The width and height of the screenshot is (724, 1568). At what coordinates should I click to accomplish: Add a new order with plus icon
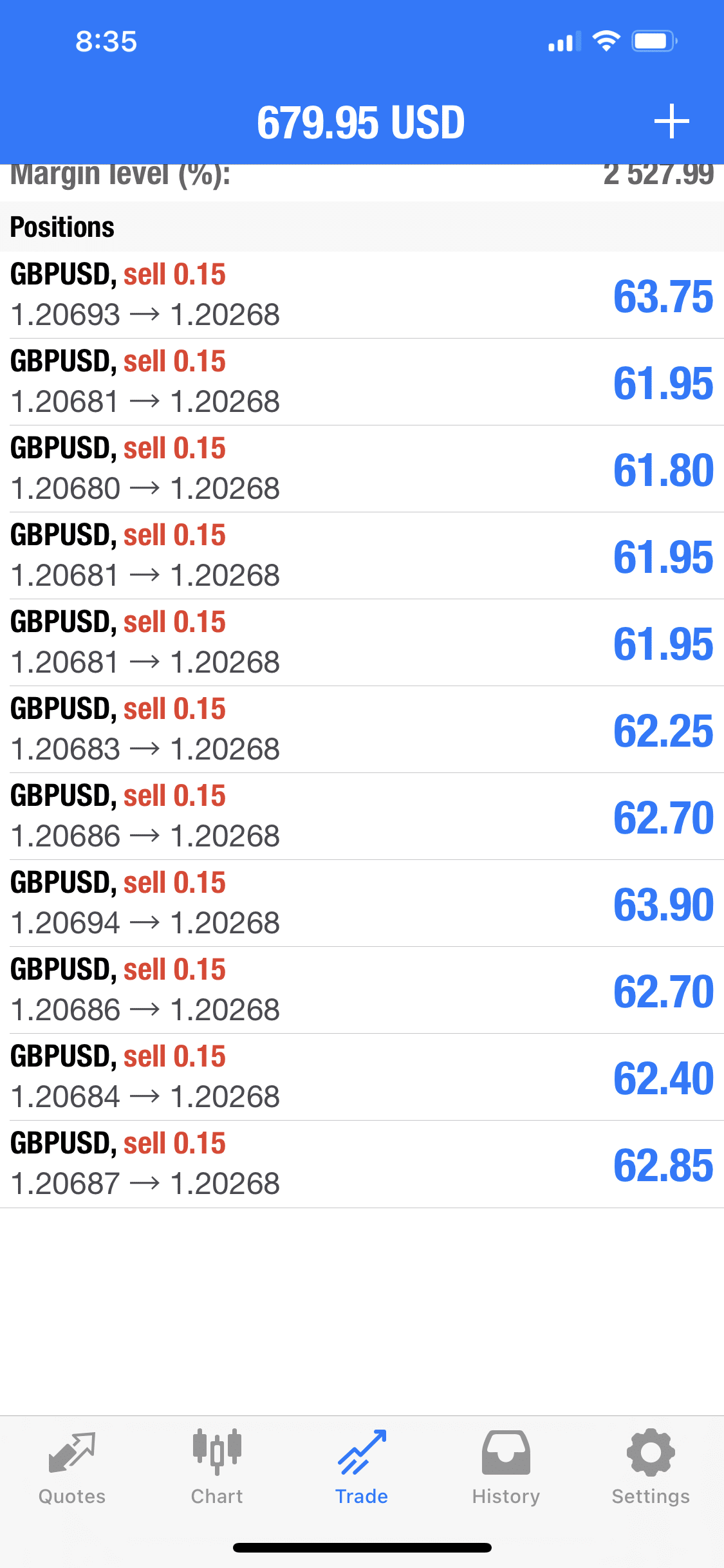671,121
